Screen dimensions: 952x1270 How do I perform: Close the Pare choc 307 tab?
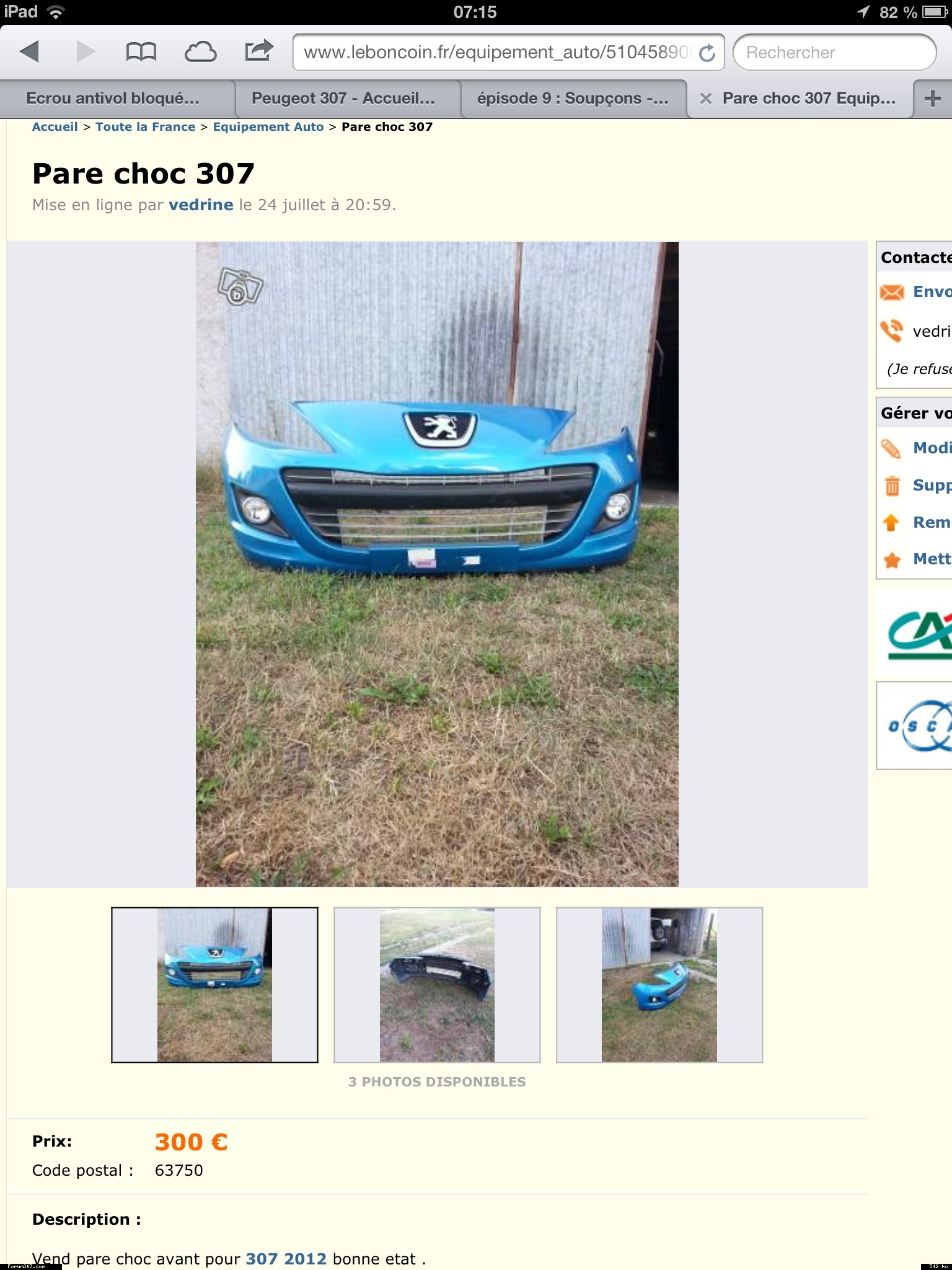coord(705,99)
